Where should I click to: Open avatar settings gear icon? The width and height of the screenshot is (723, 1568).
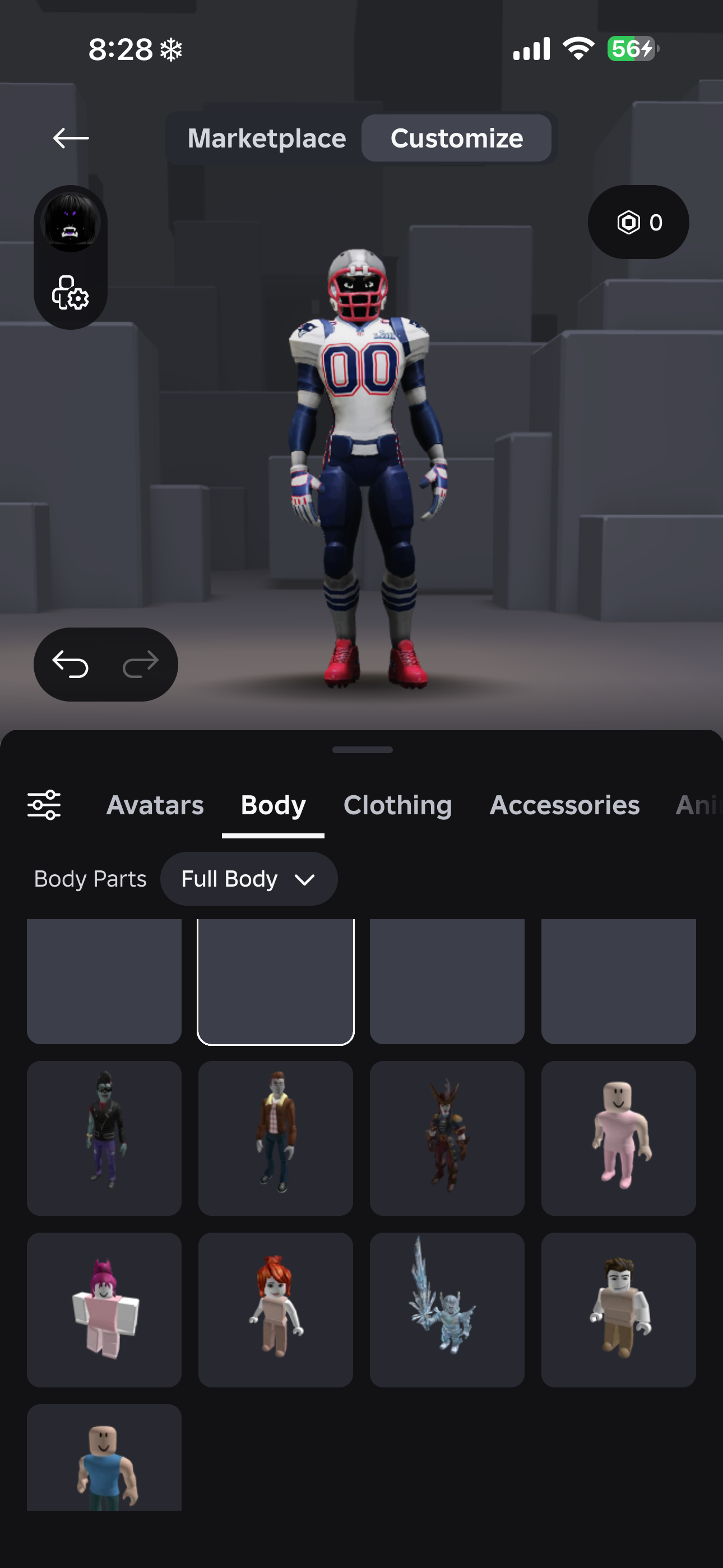71,293
